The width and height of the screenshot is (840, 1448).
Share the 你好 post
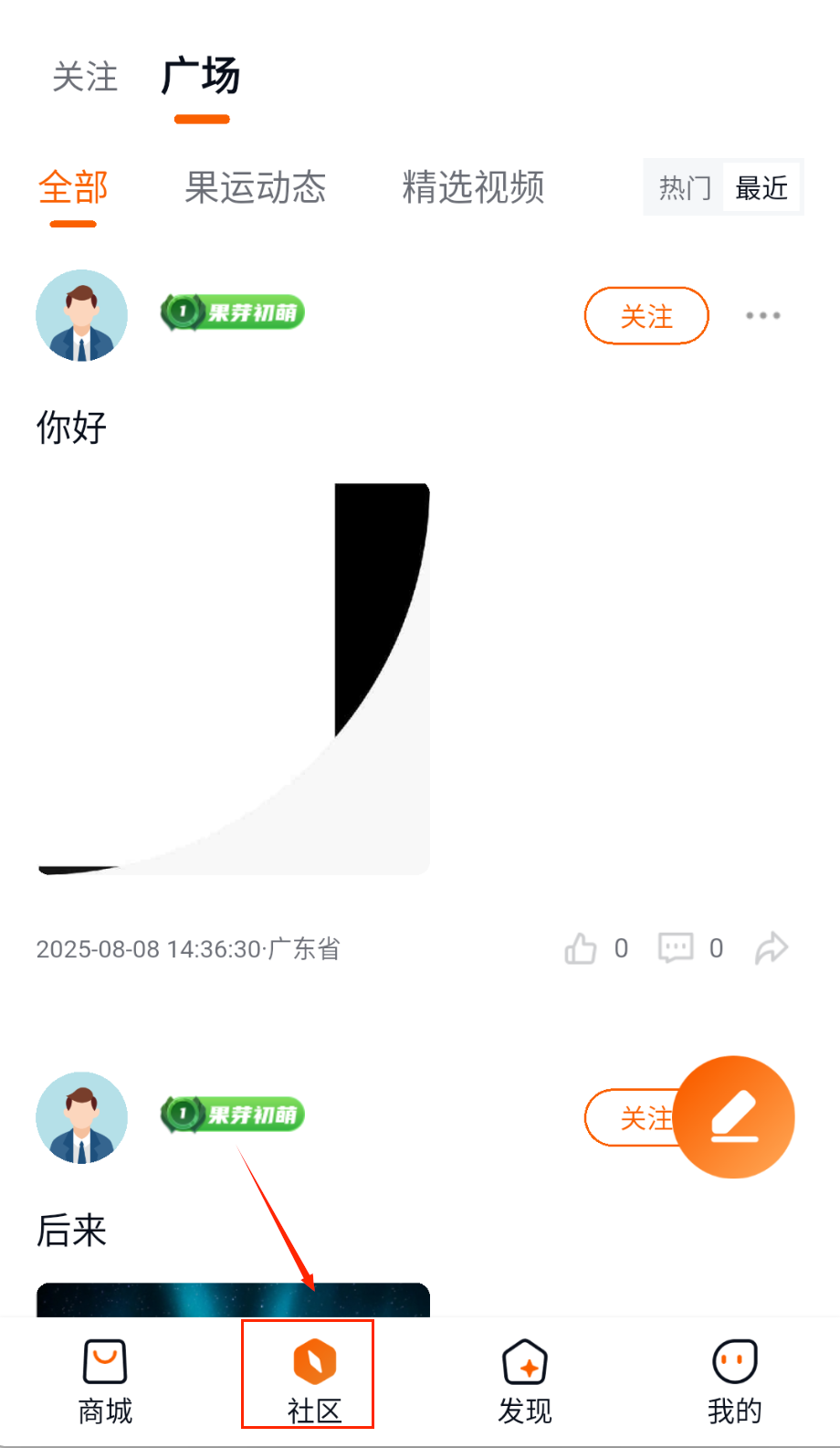coord(772,948)
